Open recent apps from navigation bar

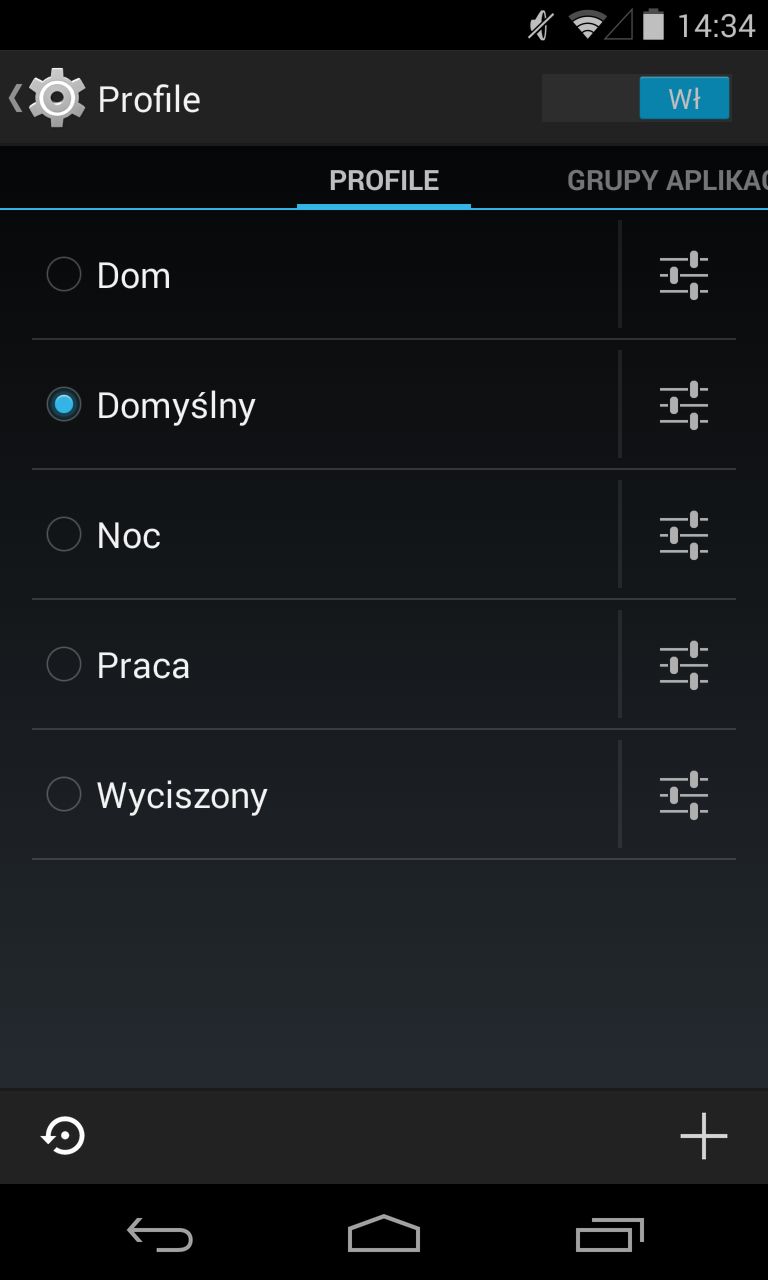point(610,1234)
